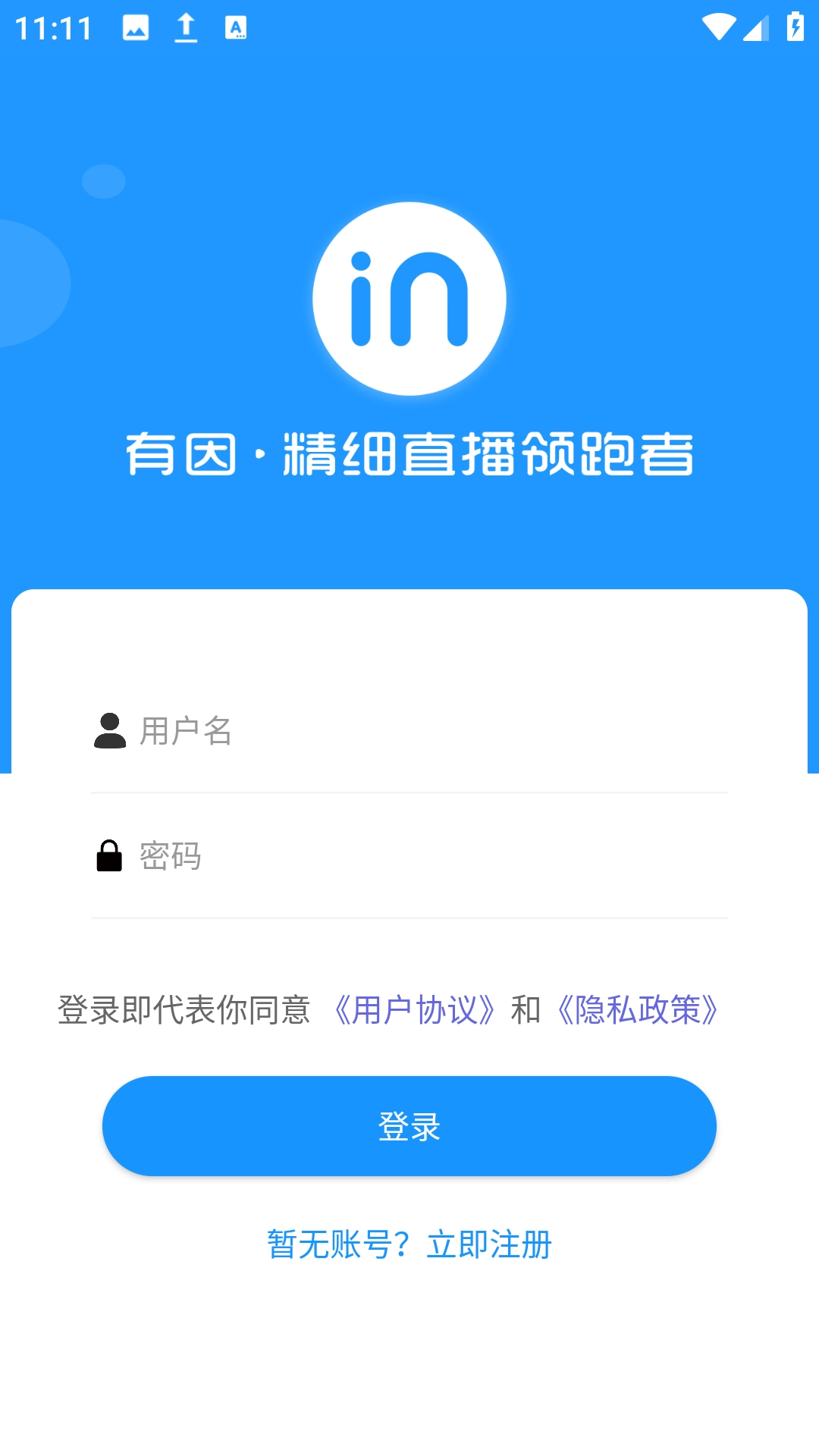
Task: Open the 《隐私政策》 privacy policy link
Action: (x=638, y=1010)
